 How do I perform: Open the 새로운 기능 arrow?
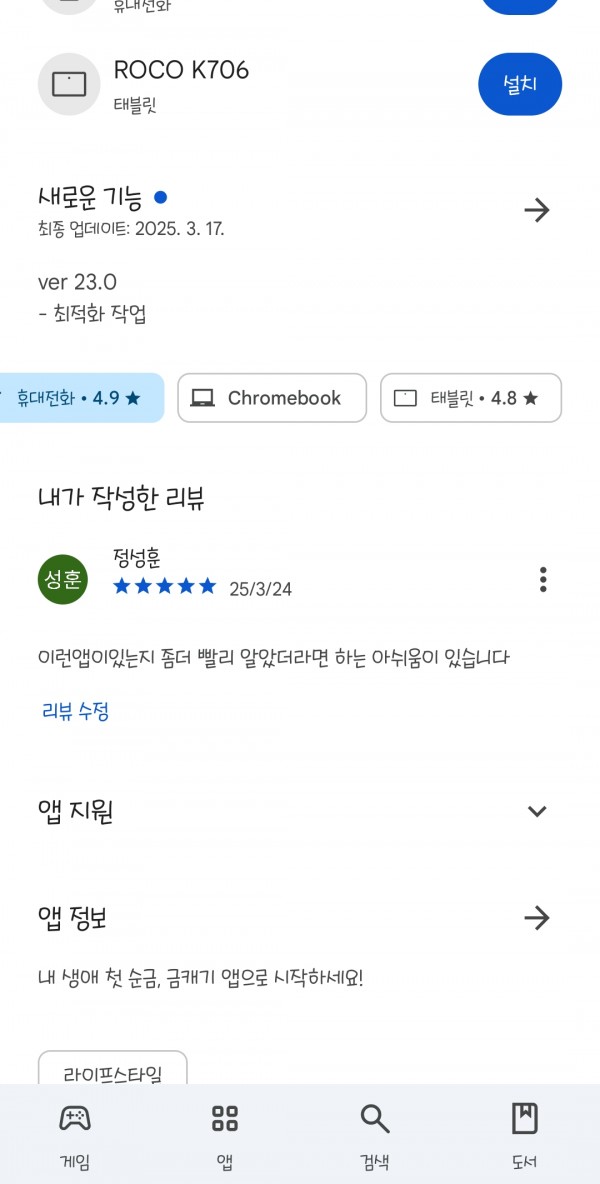tap(537, 210)
